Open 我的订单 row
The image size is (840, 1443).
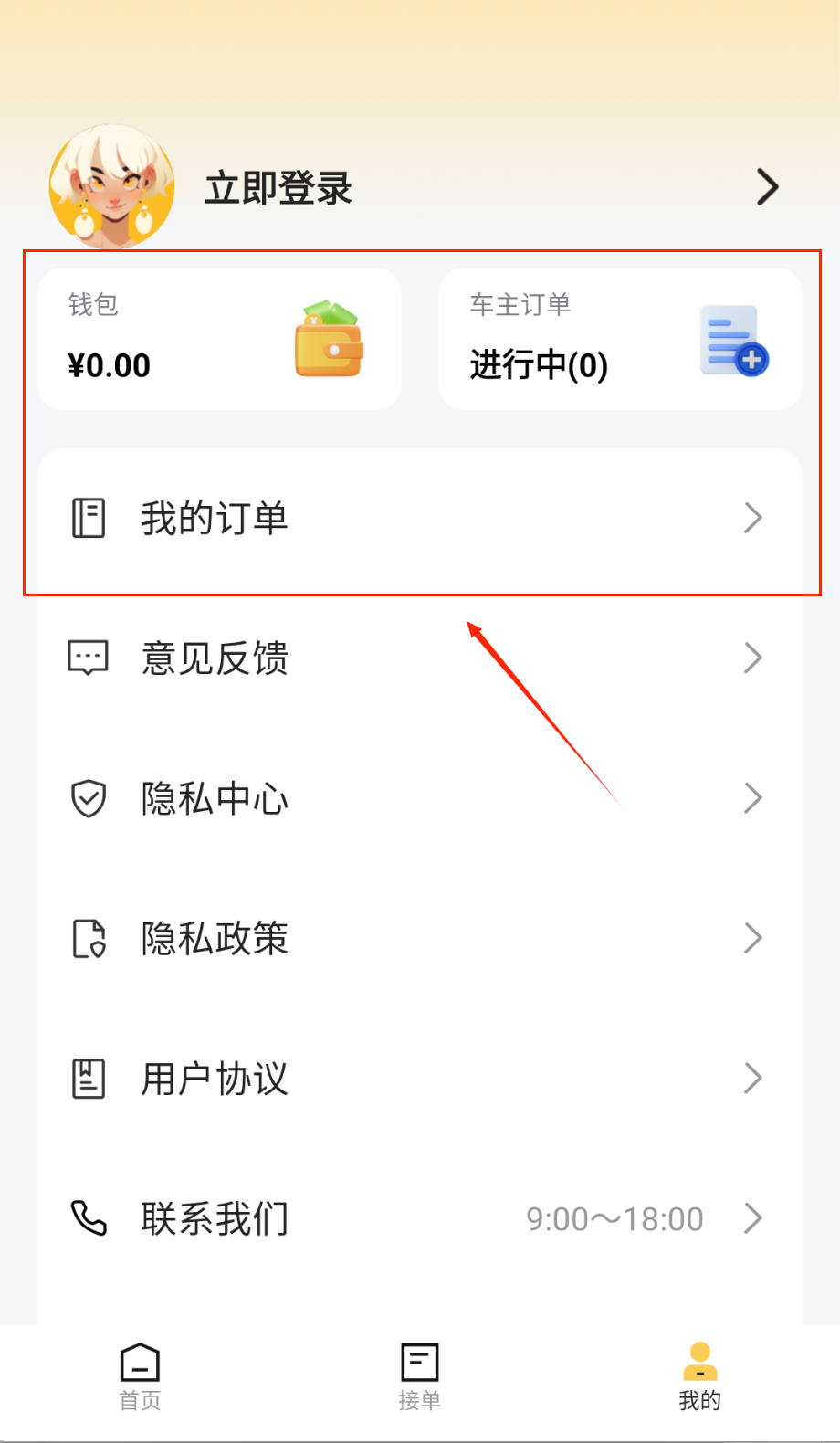[419, 518]
